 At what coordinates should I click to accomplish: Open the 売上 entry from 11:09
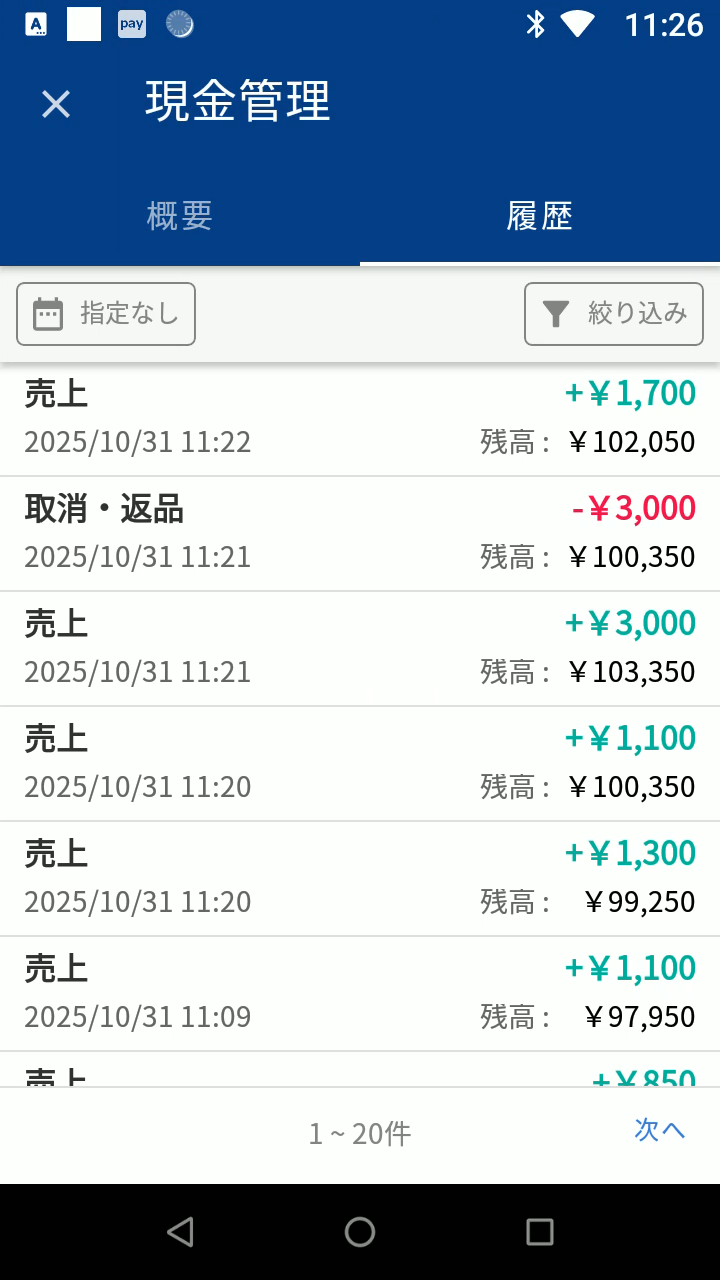360,993
